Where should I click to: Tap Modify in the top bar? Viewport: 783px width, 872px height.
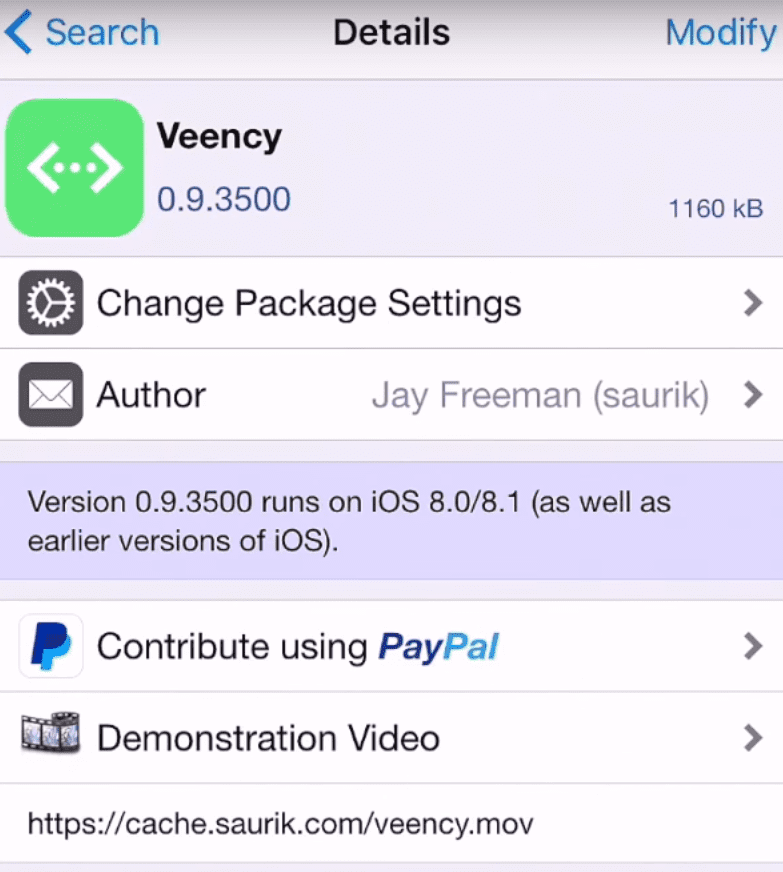pyautogui.click(x=720, y=33)
